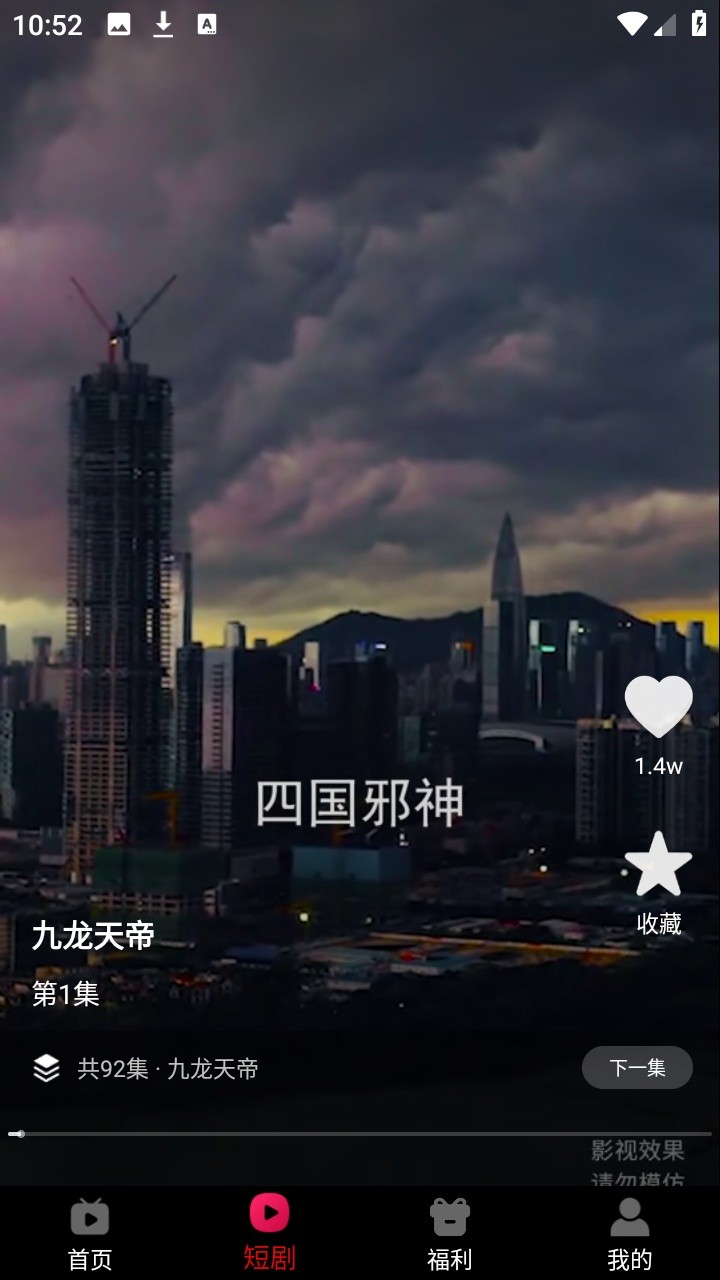Tap the star icon to favorite 收藏
The width and height of the screenshot is (720, 1280).
[658, 867]
